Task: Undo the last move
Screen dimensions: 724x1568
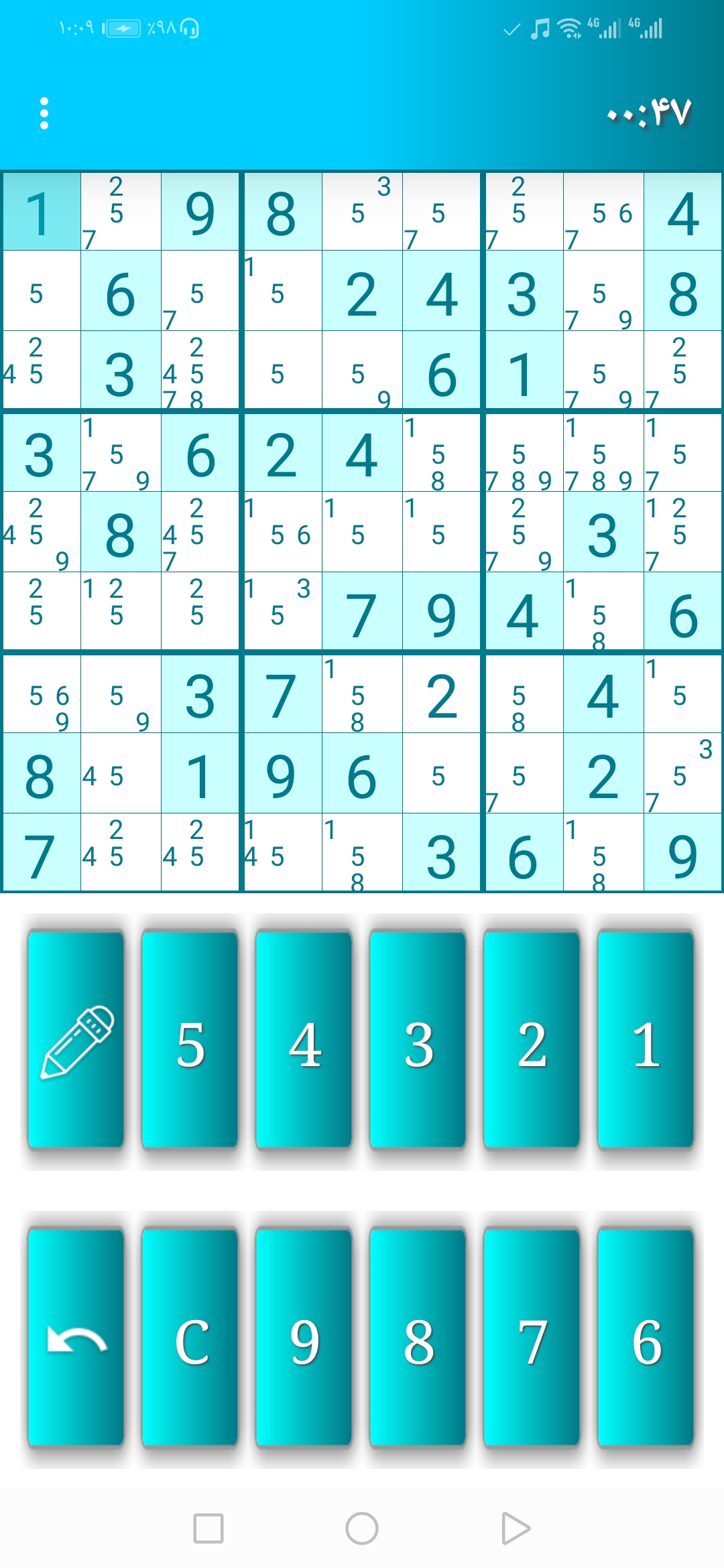Action: [x=76, y=1338]
